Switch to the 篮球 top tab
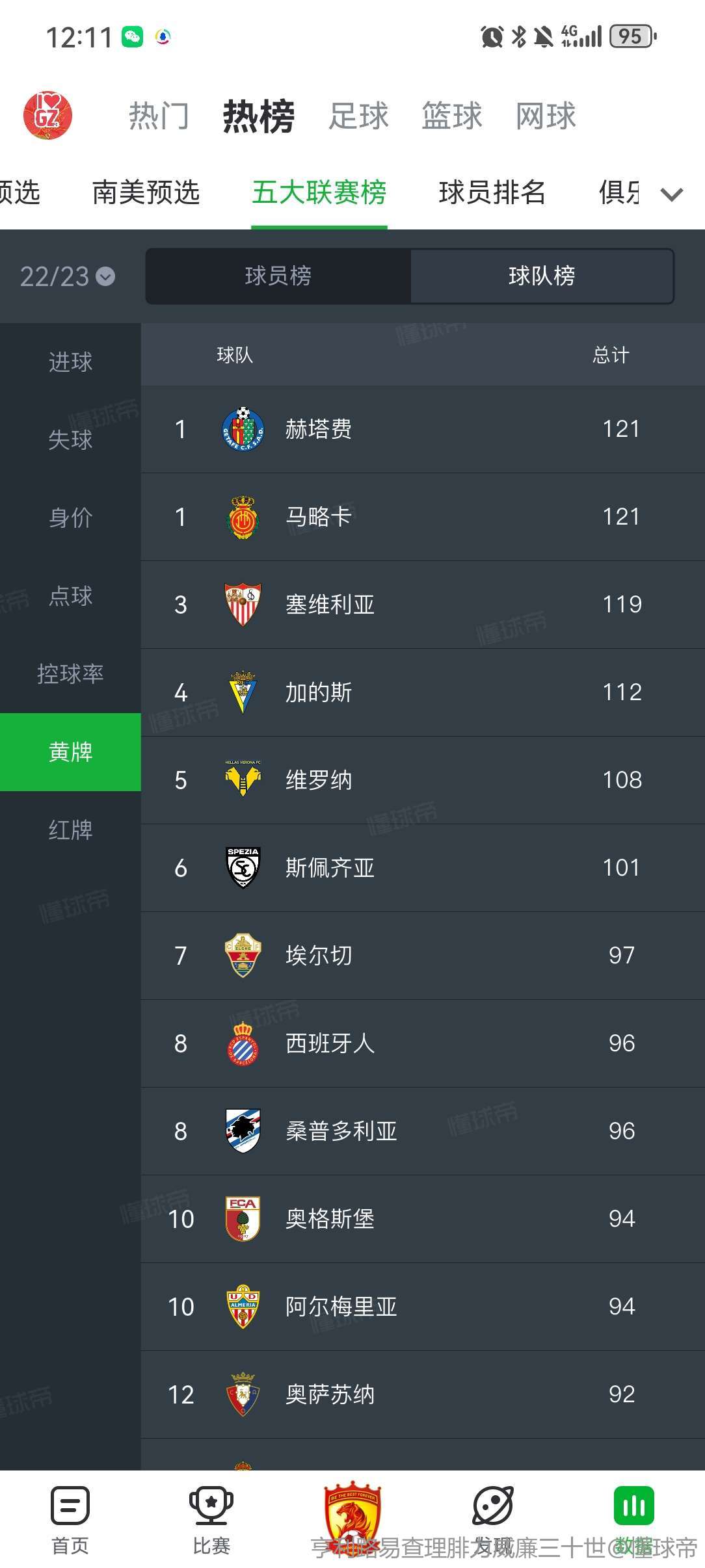 click(x=452, y=116)
